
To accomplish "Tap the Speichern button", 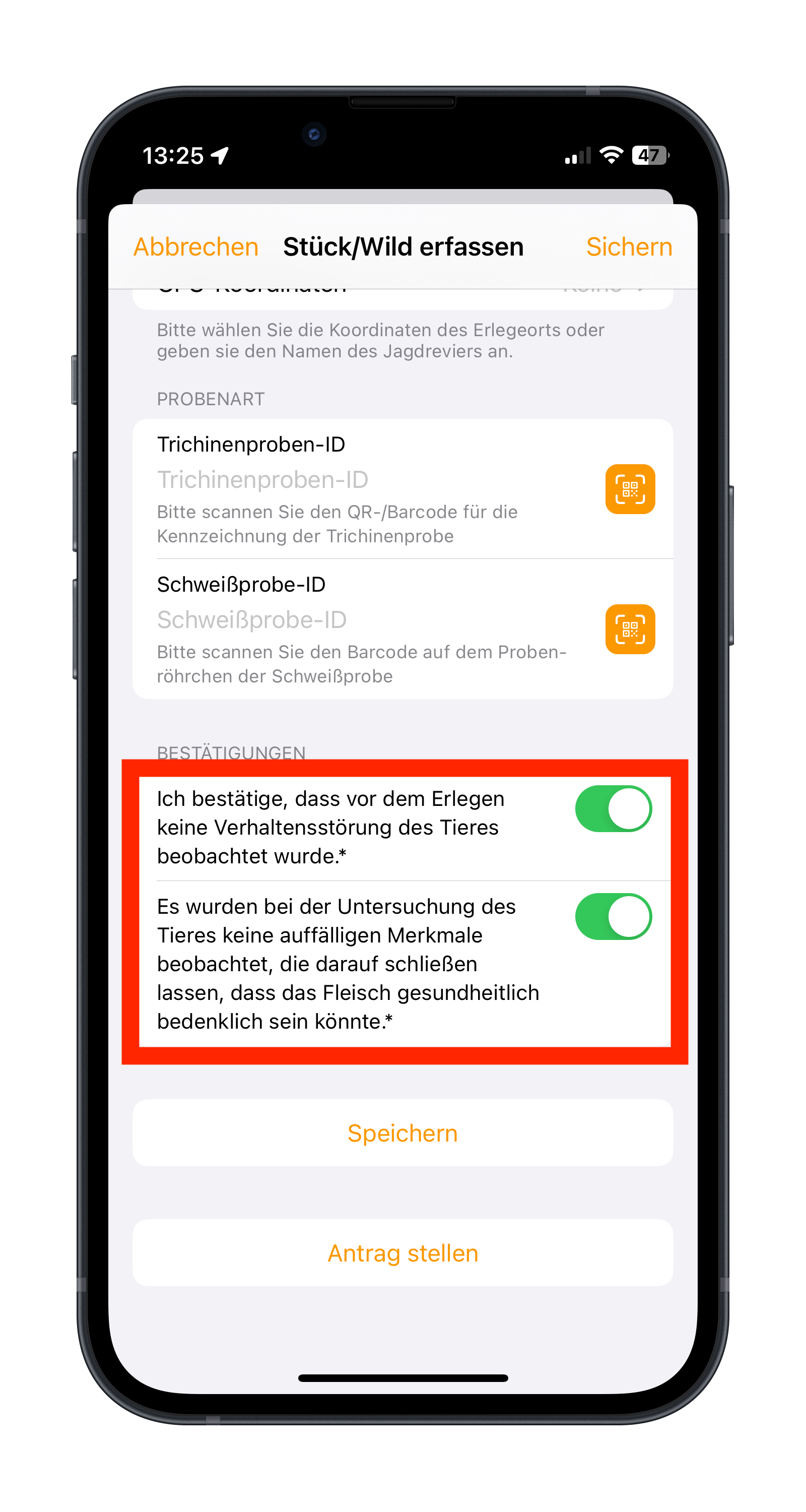I will (x=402, y=1133).
